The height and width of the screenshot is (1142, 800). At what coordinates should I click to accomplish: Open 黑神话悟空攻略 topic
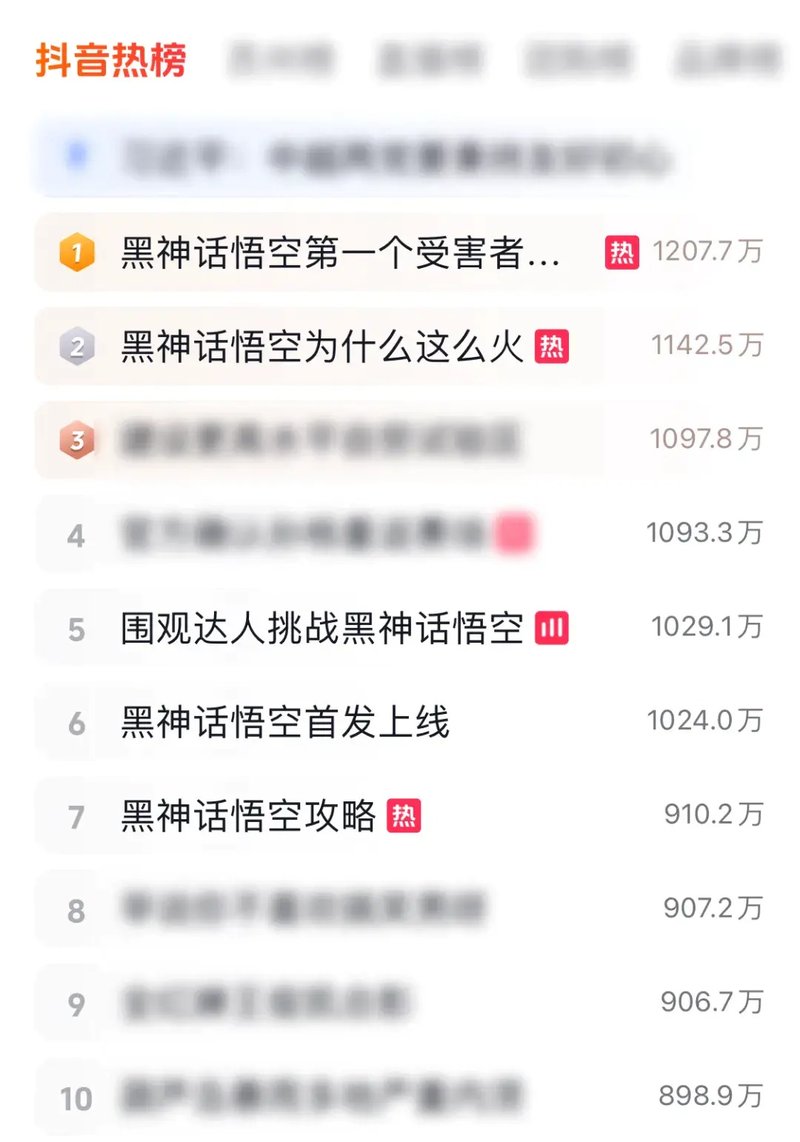(248, 816)
